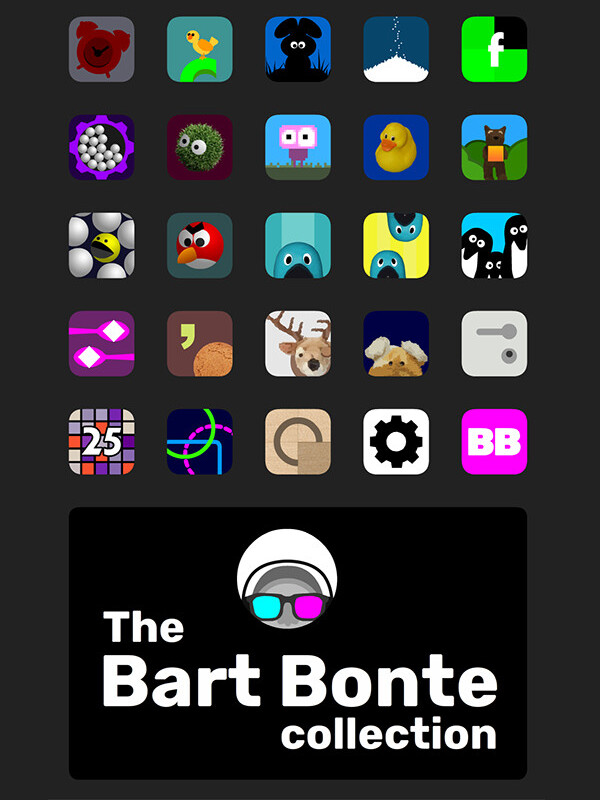The height and width of the screenshot is (800, 600).
Task: Launch the yellow pac-man style game
Action: (101, 245)
